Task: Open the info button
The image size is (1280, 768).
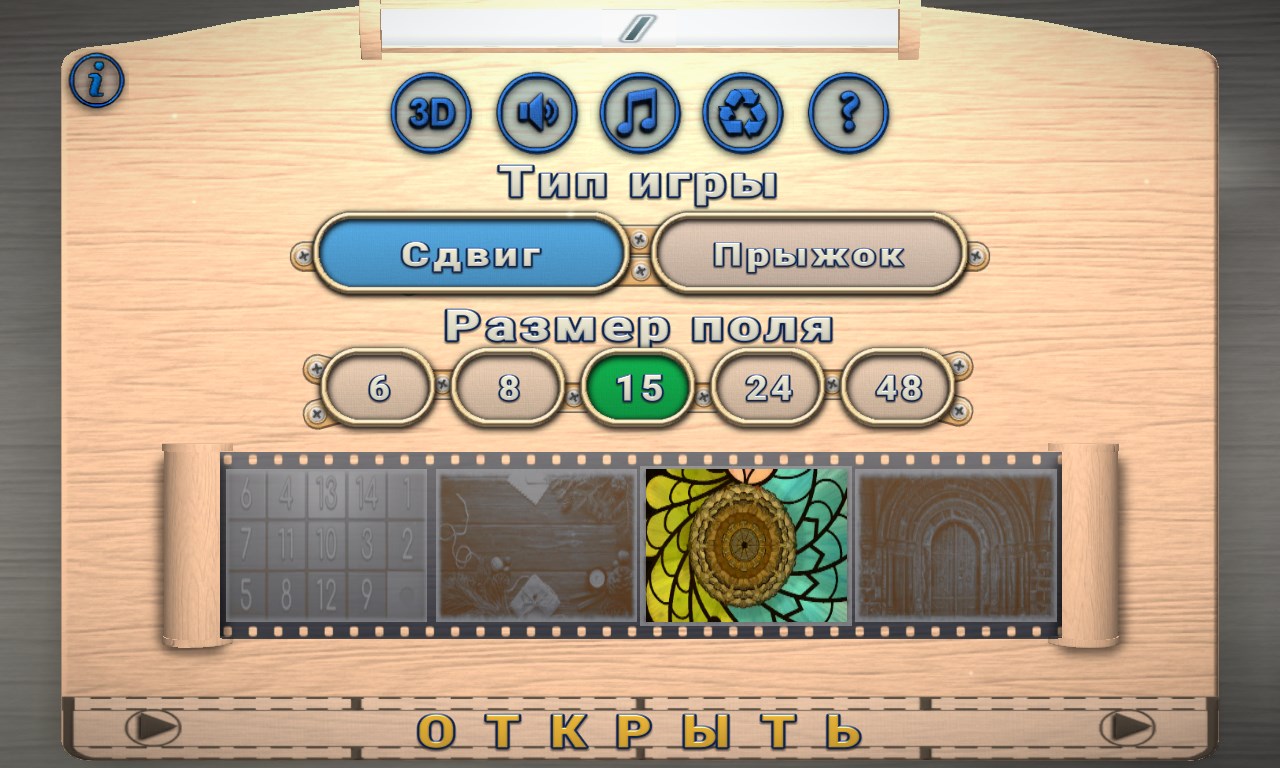Action: point(96,81)
